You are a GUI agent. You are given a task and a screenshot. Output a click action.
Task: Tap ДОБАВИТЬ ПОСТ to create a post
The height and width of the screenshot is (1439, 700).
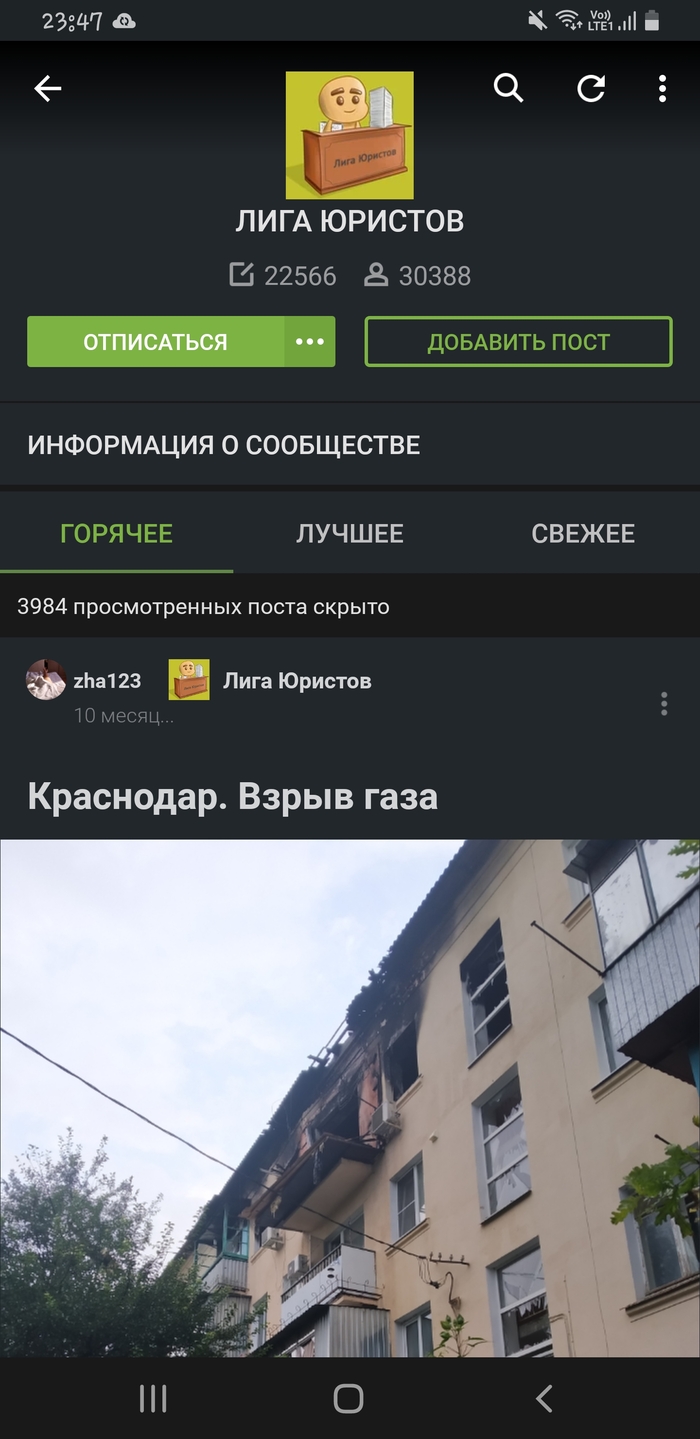[x=518, y=342]
